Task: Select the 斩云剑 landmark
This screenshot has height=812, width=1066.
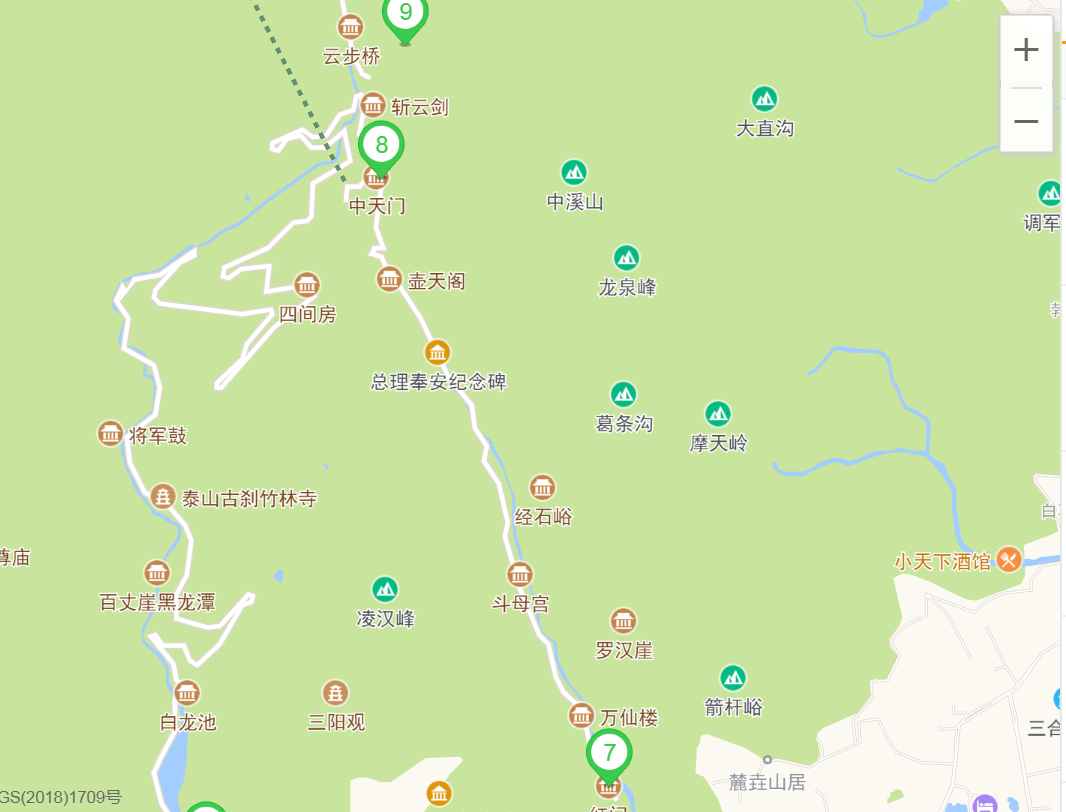Action: (373, 106)
